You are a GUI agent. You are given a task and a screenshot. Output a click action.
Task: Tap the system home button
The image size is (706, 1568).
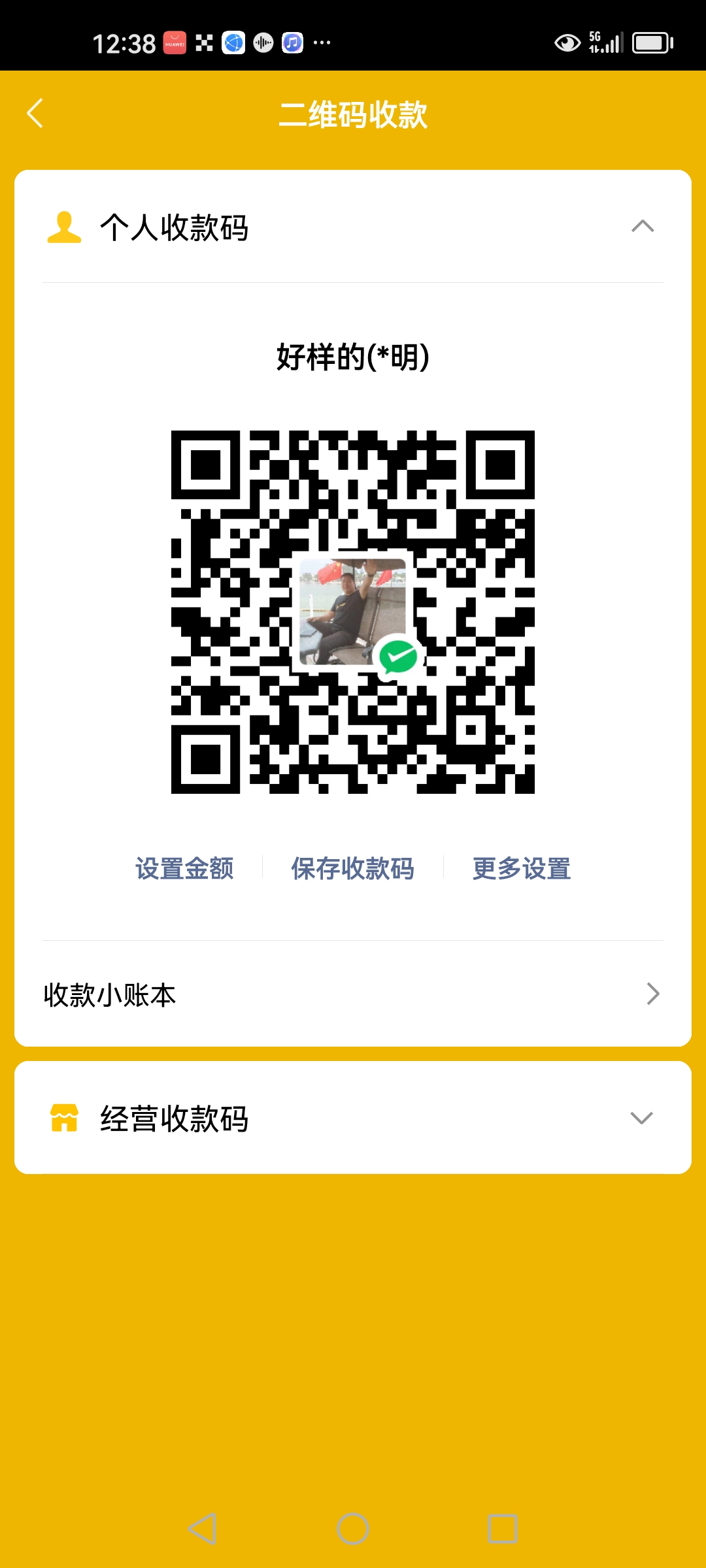click(x=353, y=1529)
